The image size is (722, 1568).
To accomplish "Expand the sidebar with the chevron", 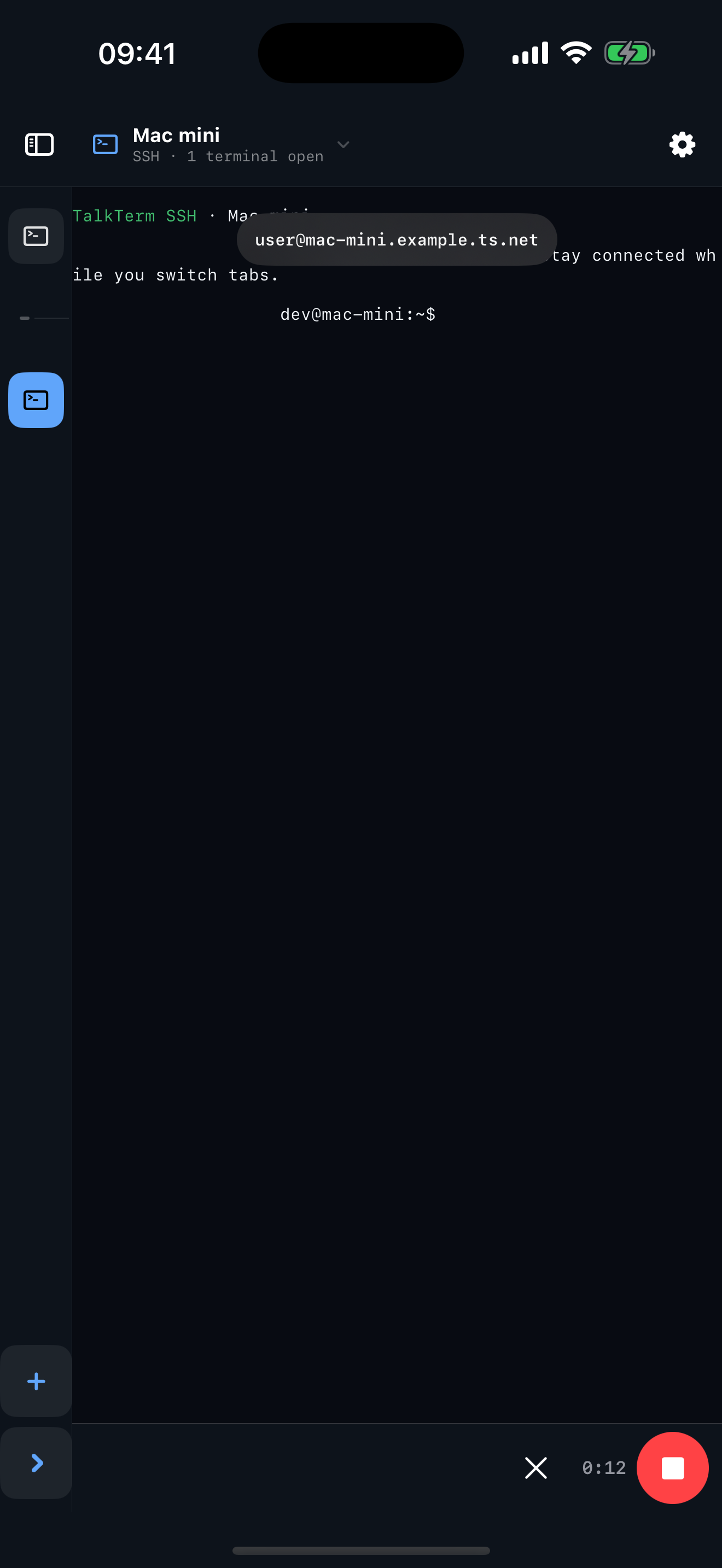I will (x=36, y=1464).
